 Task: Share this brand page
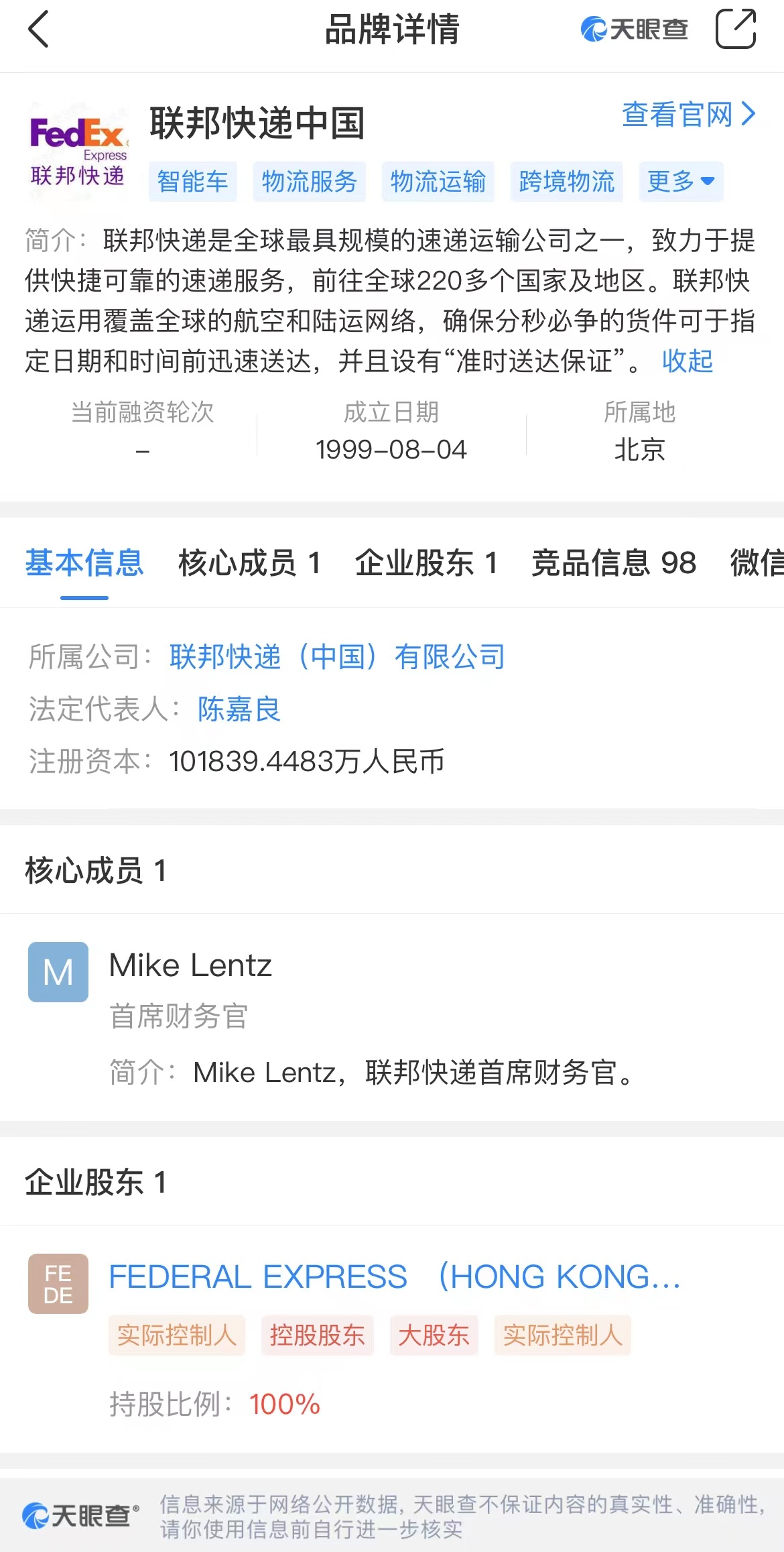click(736, 29)
